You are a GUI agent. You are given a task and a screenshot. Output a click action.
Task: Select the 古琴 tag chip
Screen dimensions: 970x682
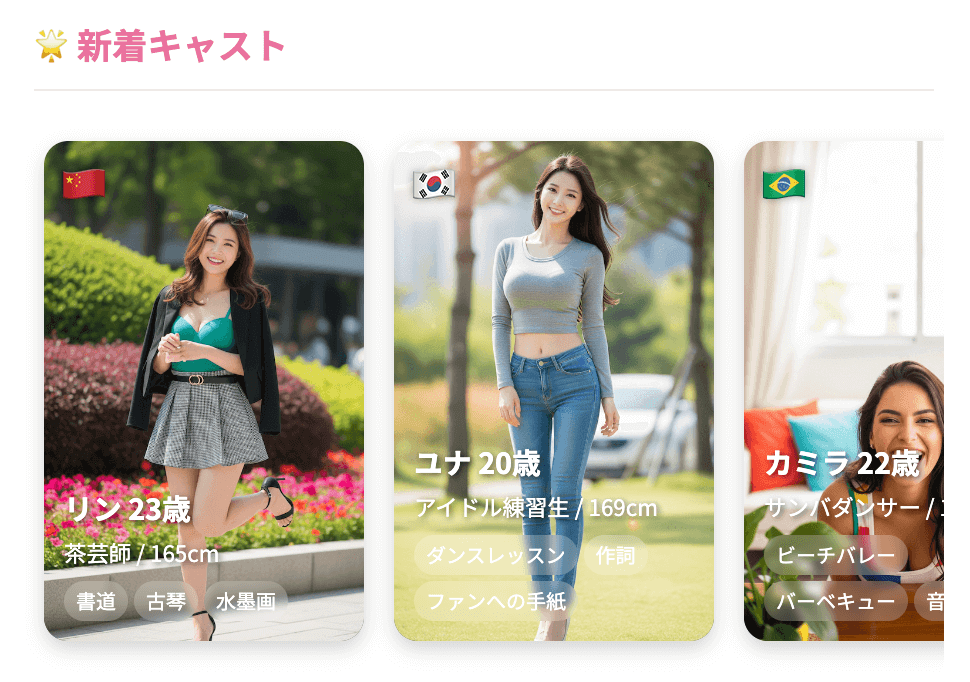[166, 602]
